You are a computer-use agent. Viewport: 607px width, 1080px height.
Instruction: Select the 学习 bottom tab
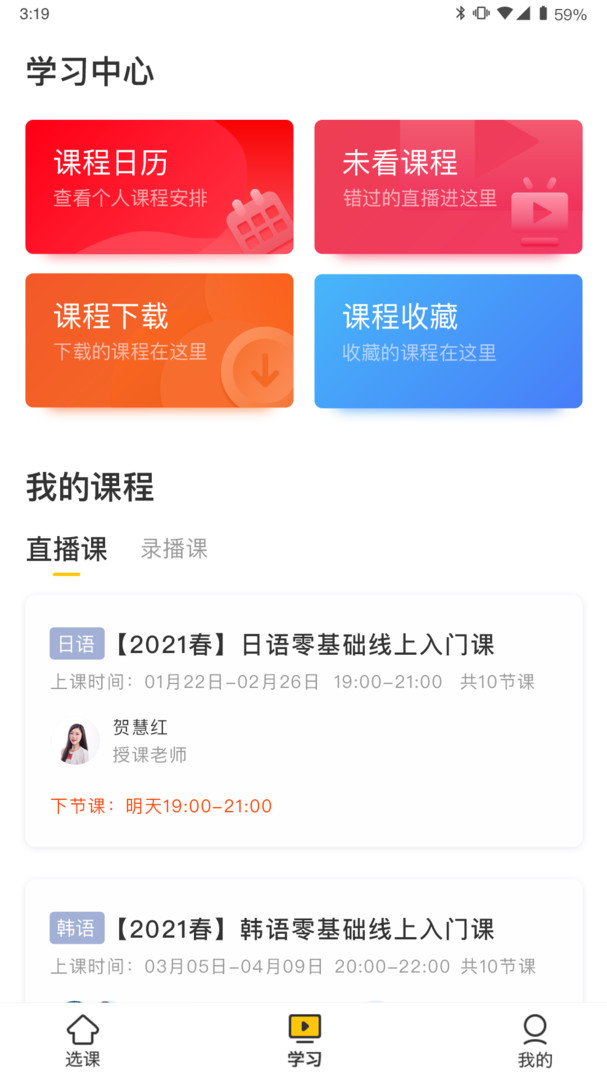(x=304, y=1041)
